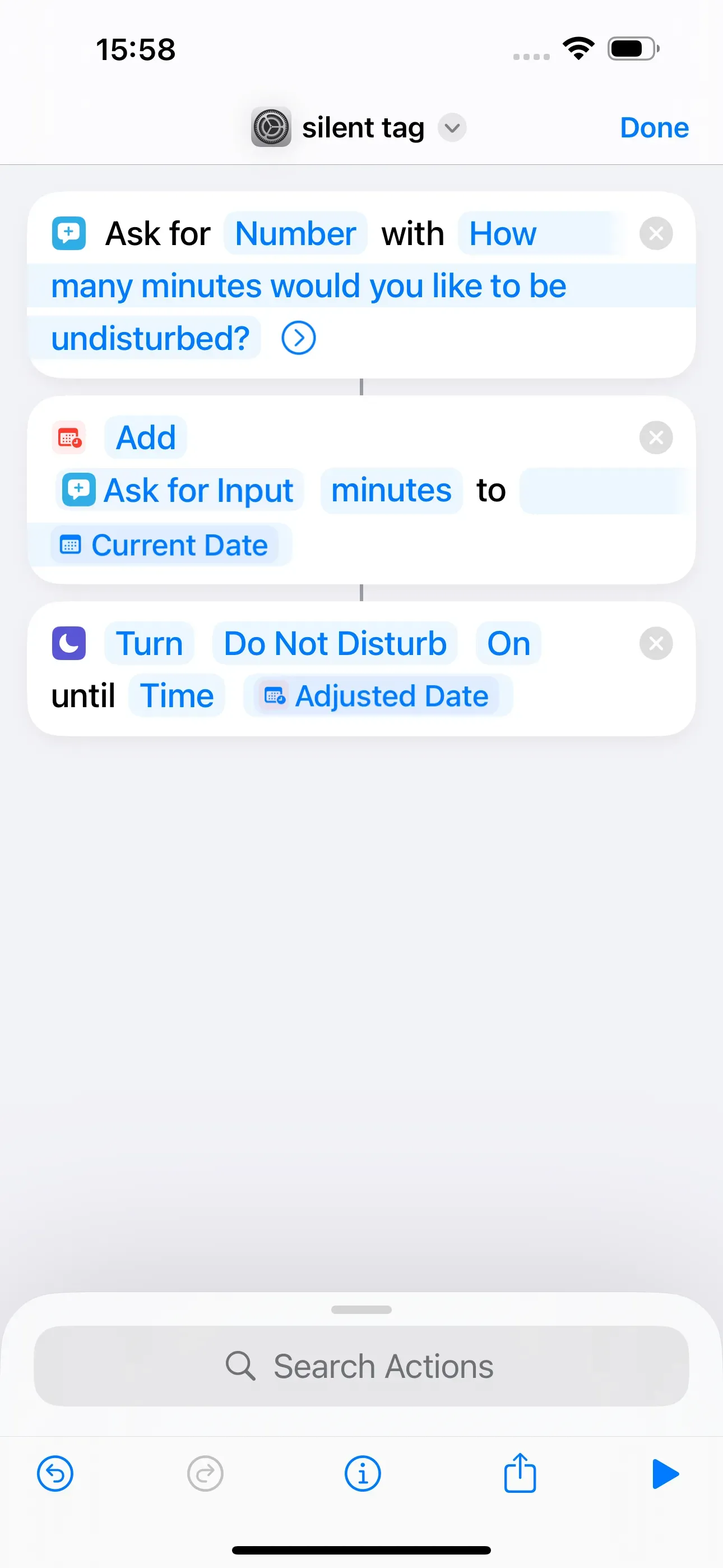Remove the Do Not Disturb action
The height and width of the screenshot is (1568, 723).
pos(656,643)
